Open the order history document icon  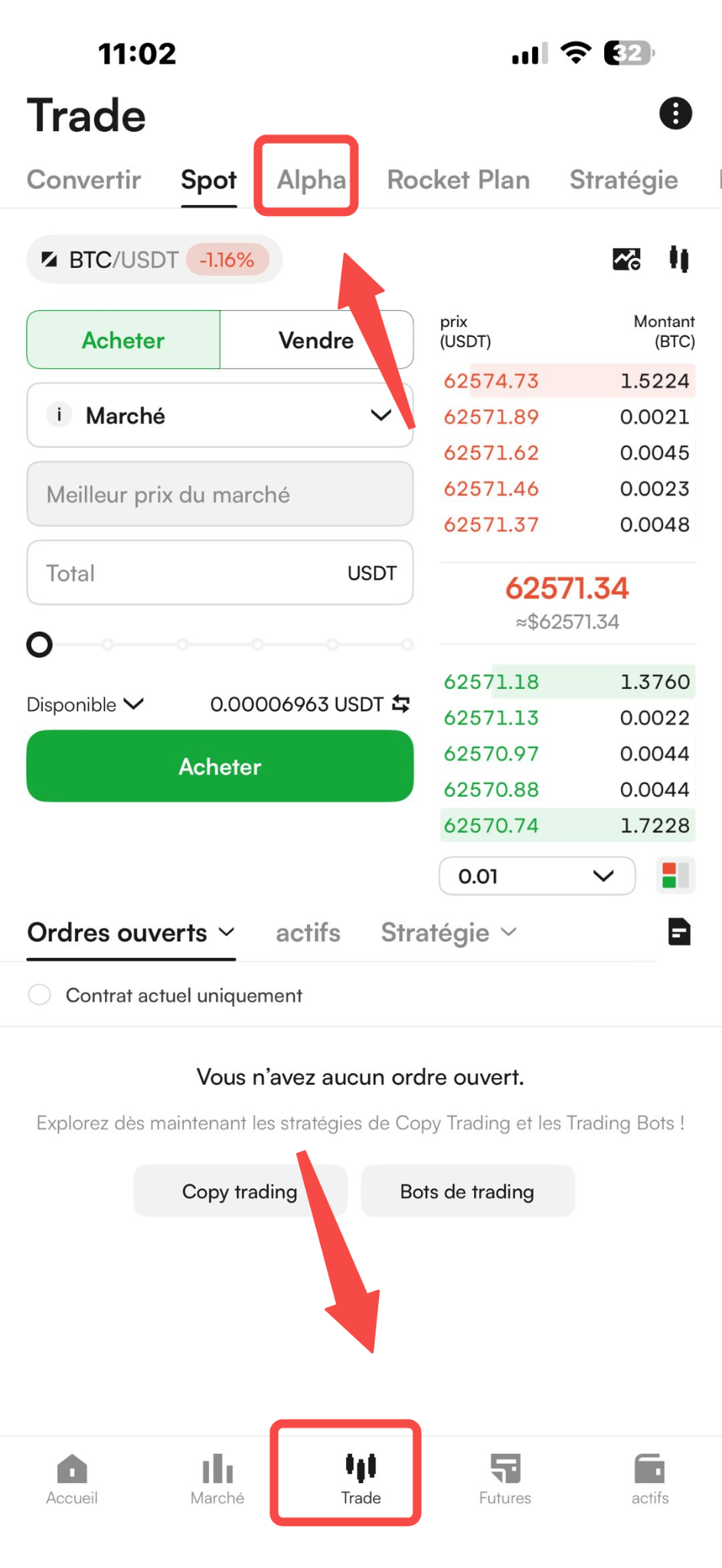[679, 932]
